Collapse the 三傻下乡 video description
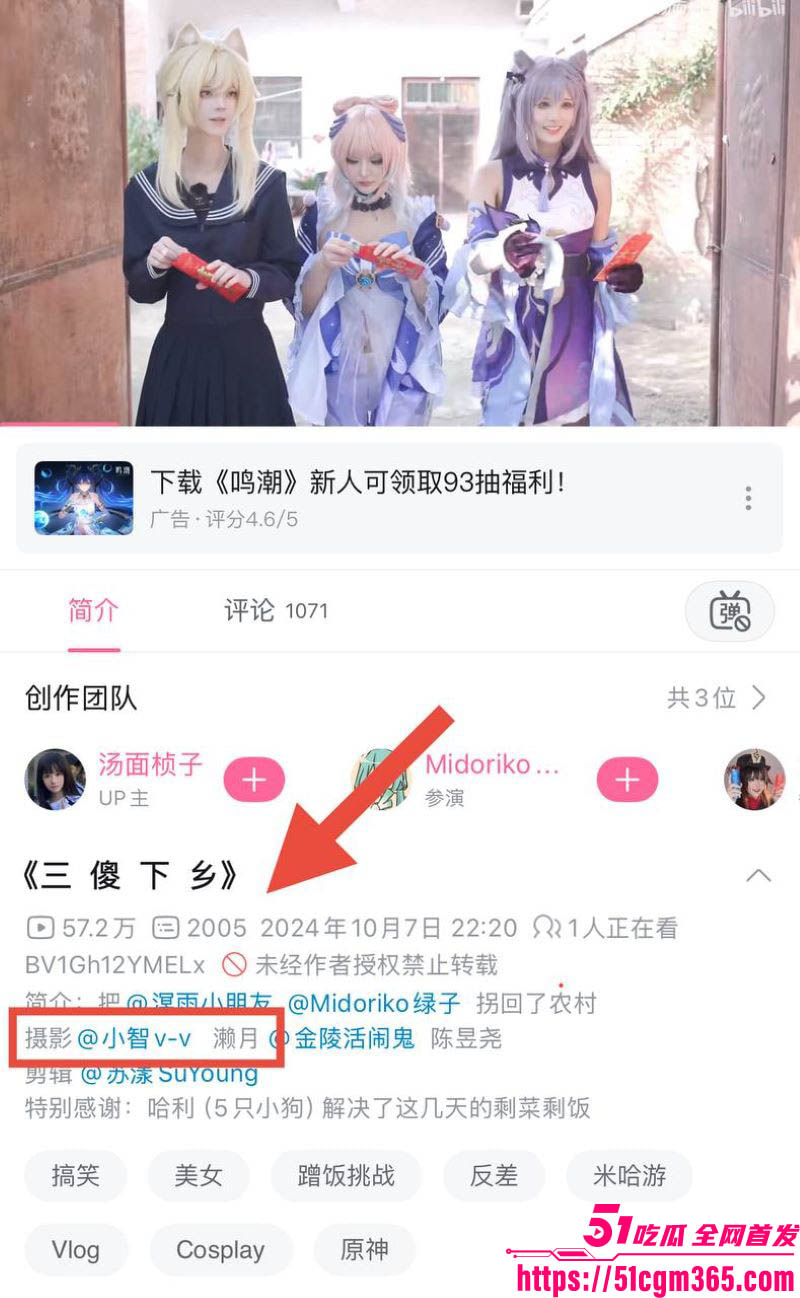Image resolution: width=800 pixels, height=1298 pixels. [x=759, y=876]
